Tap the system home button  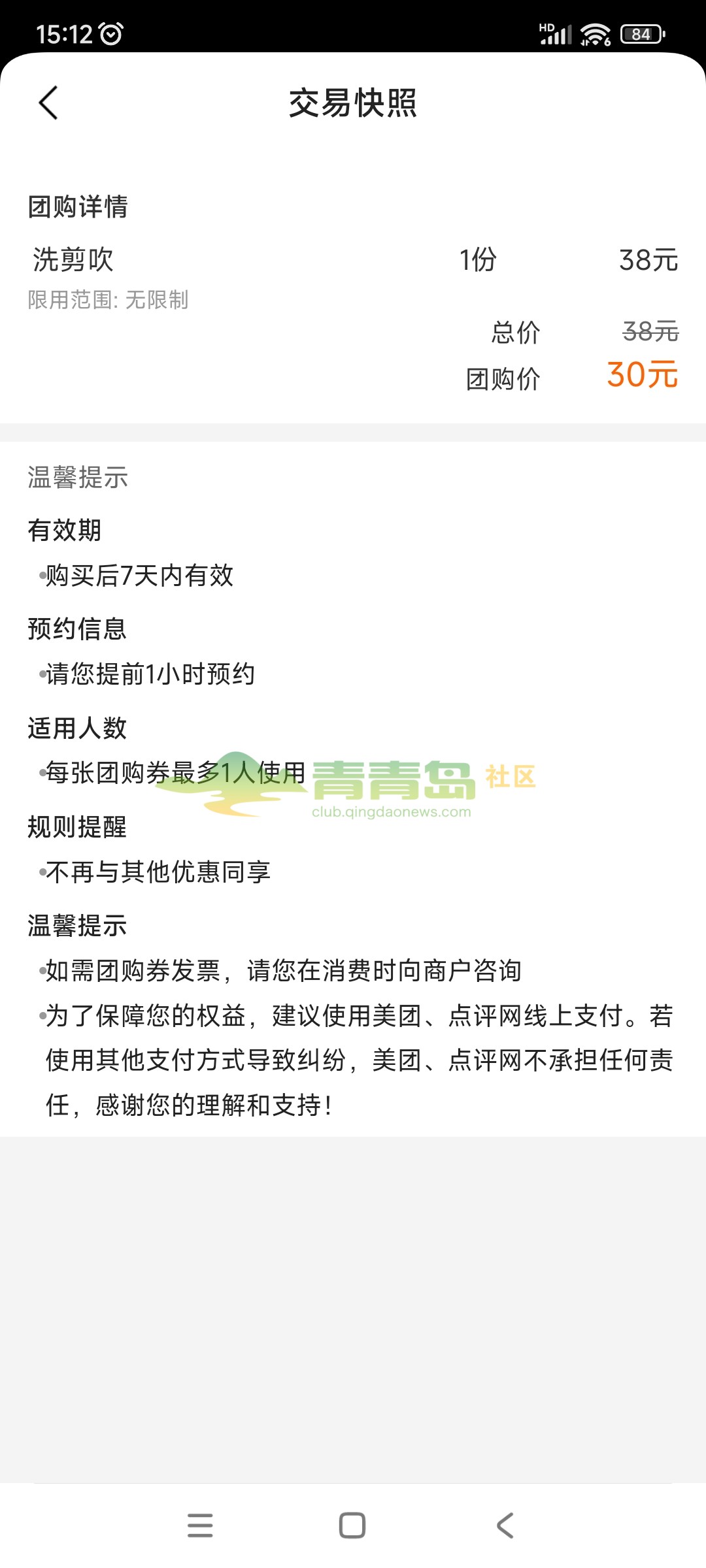(x=352, y=1526)
